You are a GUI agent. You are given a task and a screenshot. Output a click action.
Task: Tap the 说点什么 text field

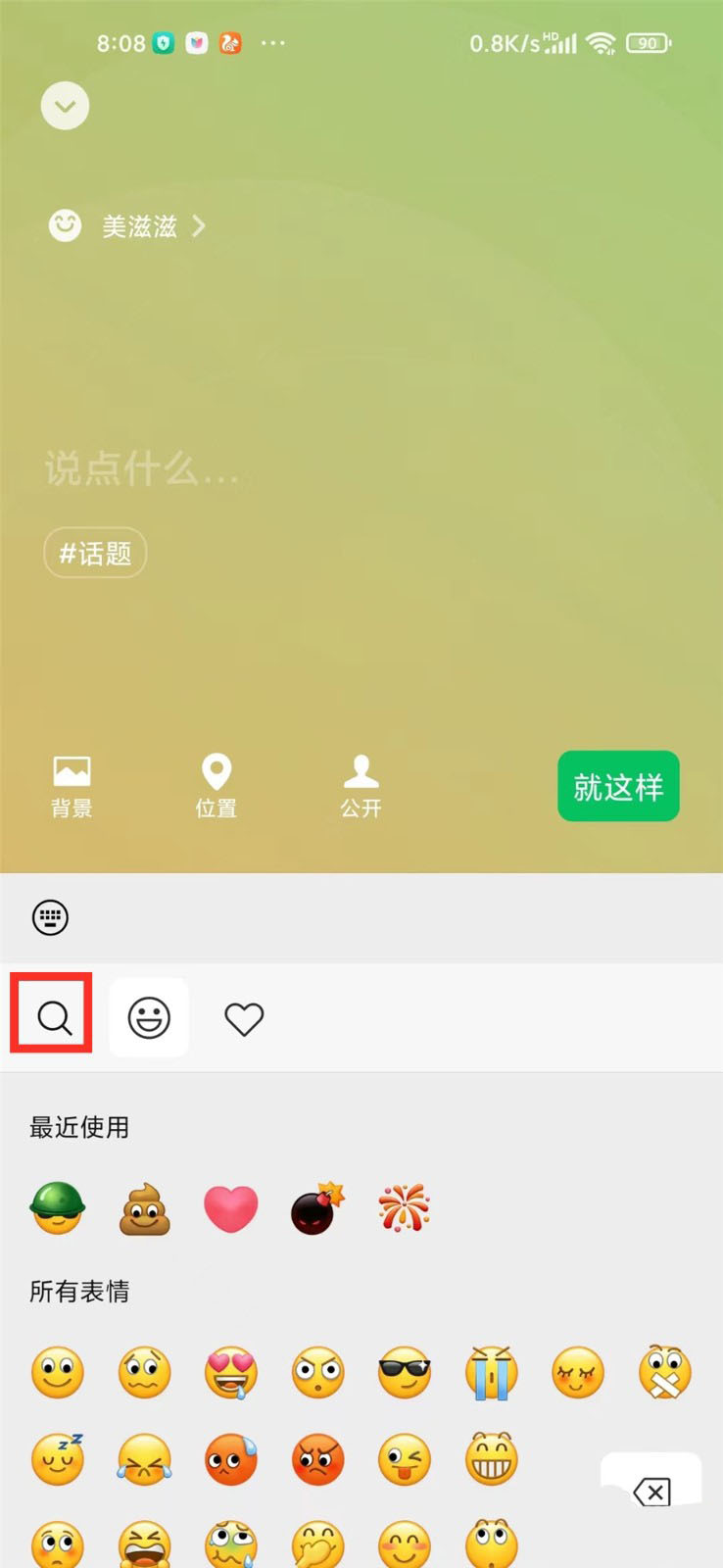coord(142,468)
